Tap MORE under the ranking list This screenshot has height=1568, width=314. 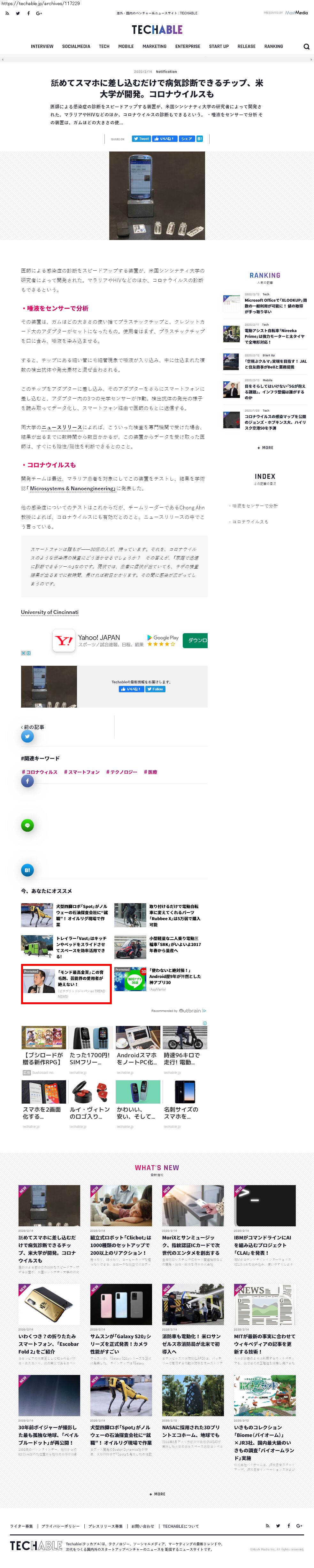tap(265, 447)
